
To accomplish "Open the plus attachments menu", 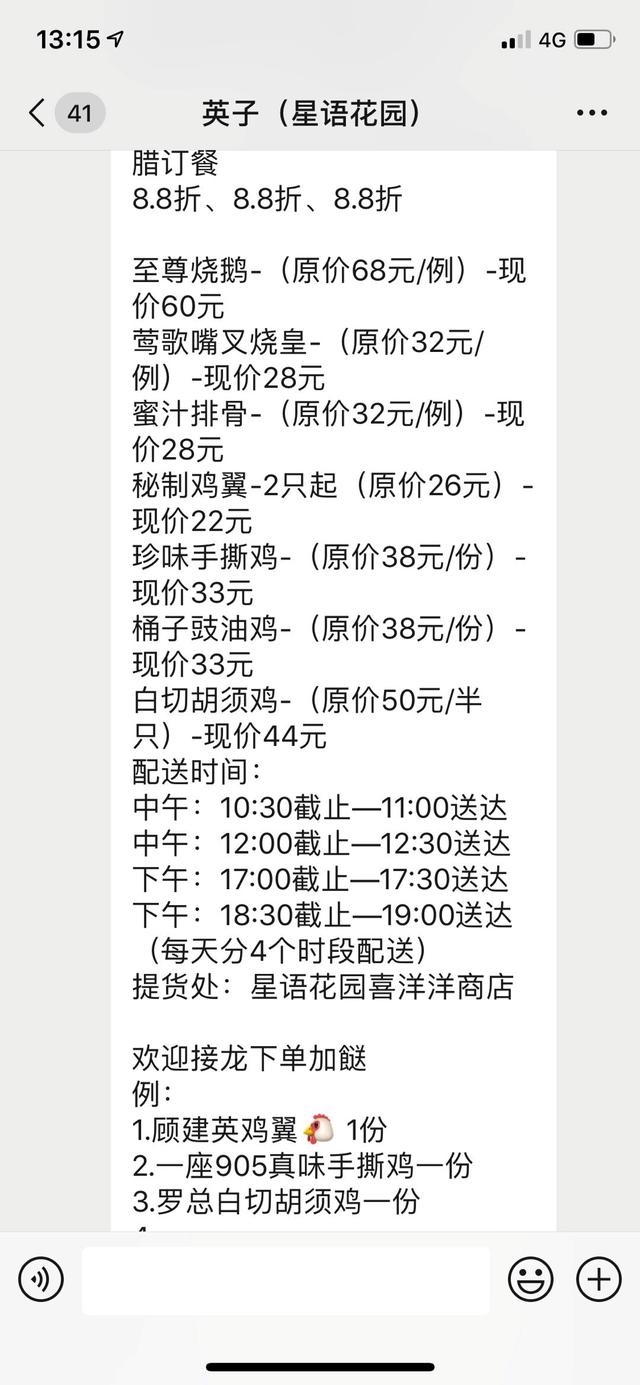I will tap(598, 1279).
